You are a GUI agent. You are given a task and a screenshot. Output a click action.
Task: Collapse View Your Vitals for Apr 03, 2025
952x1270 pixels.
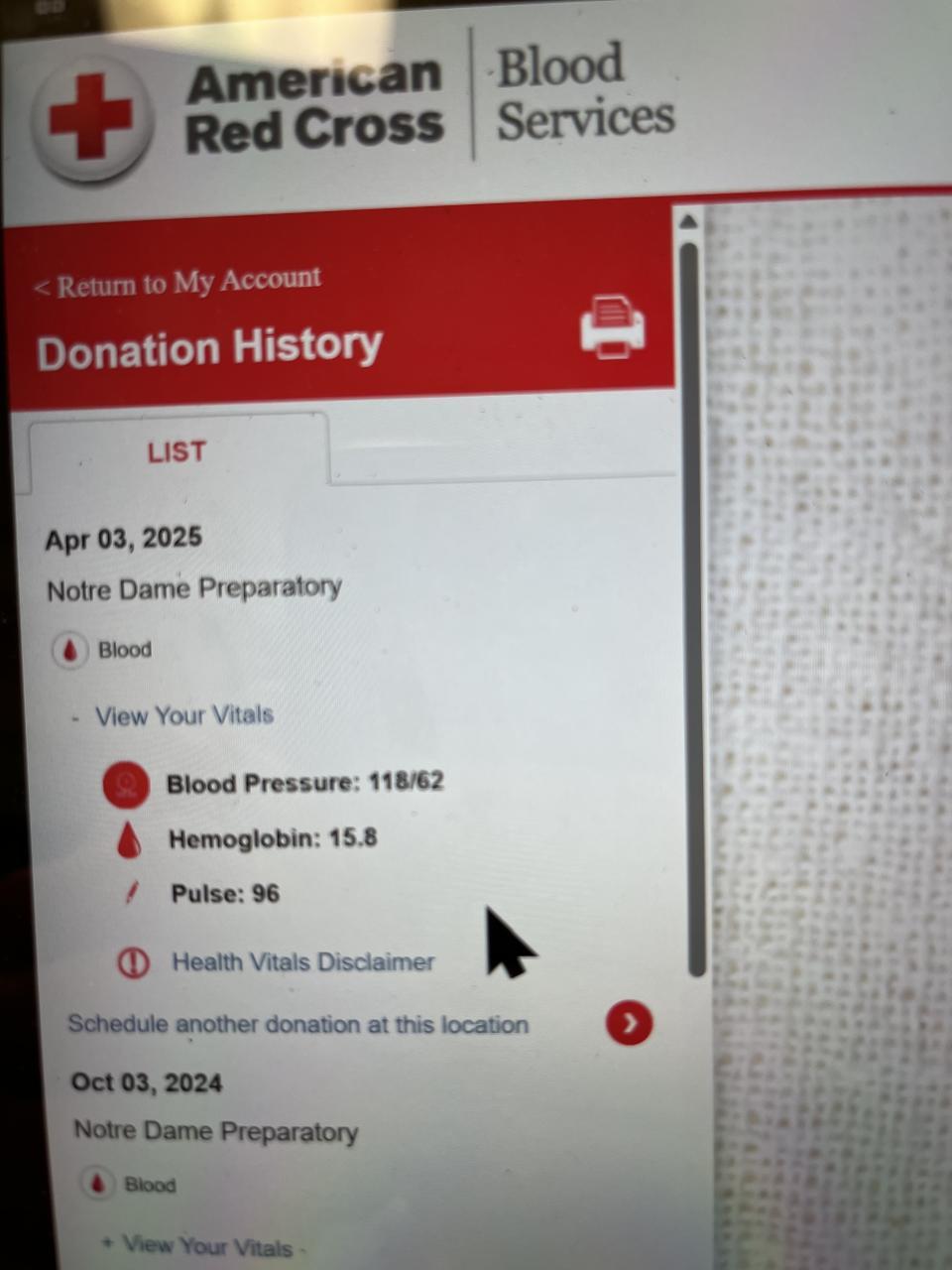coord(182,715)
